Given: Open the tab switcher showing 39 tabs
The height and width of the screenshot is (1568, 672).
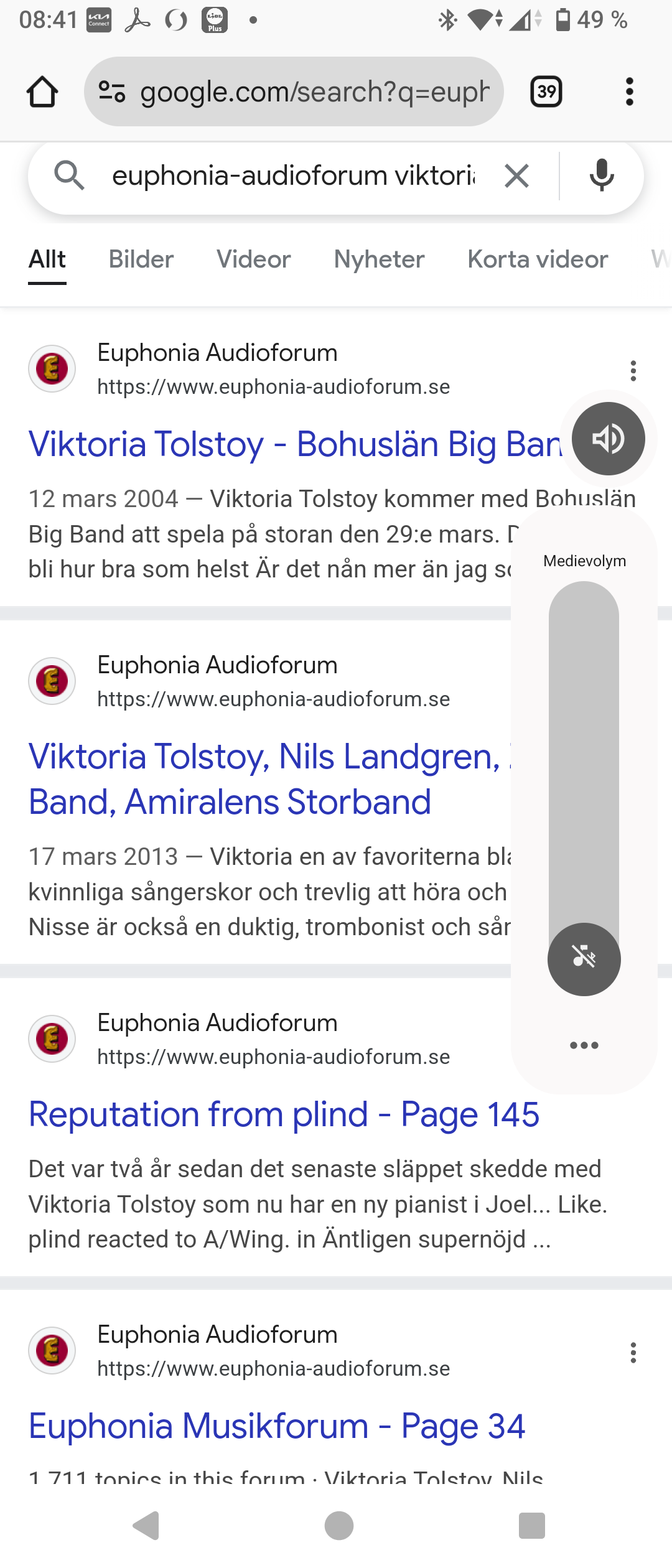Looking at the screenshot, I should (546, 91).
